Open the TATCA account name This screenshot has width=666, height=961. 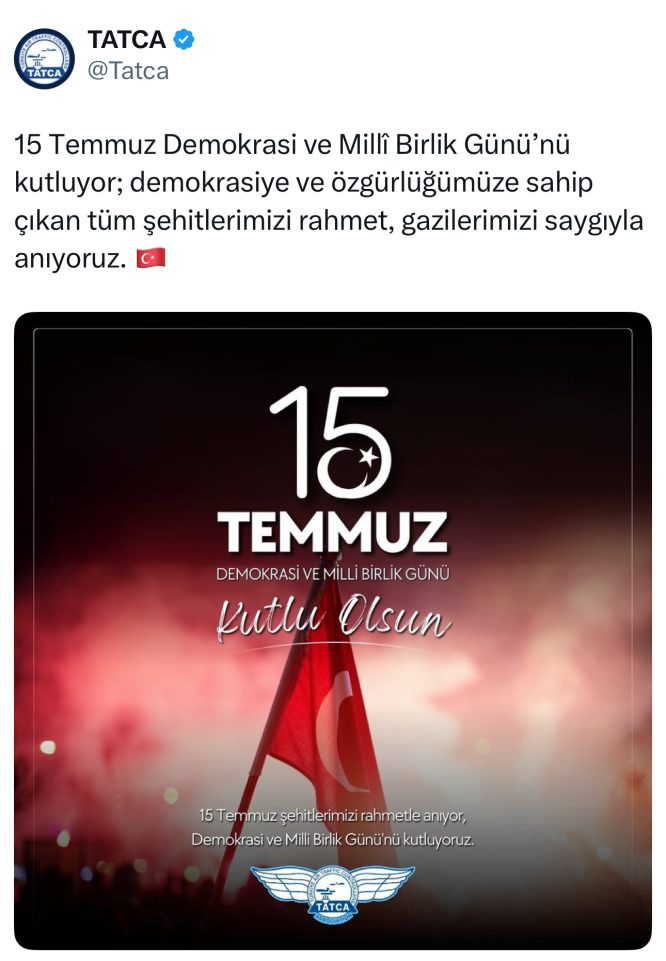tap(126, 40)
